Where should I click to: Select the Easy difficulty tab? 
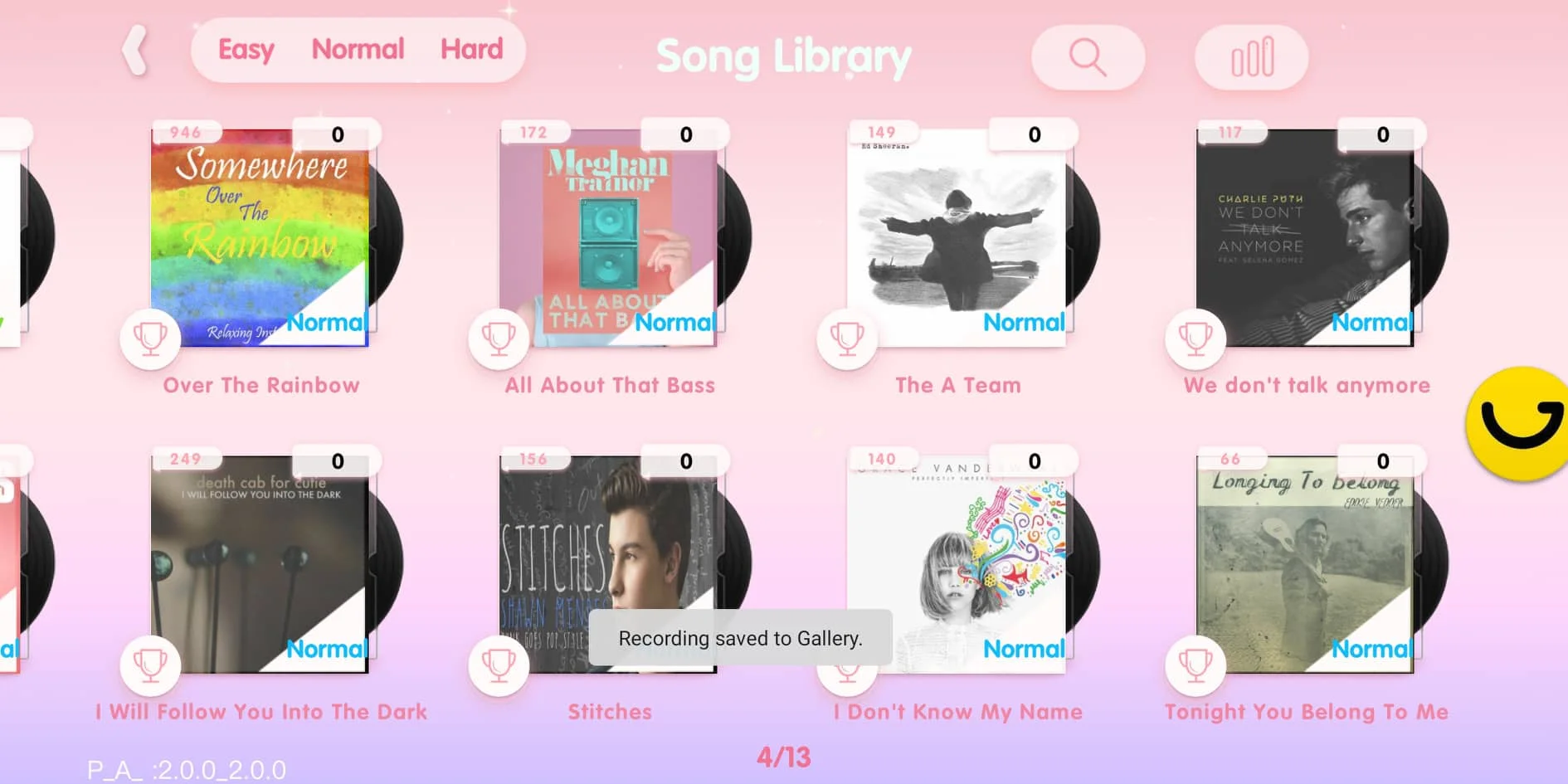246,50
